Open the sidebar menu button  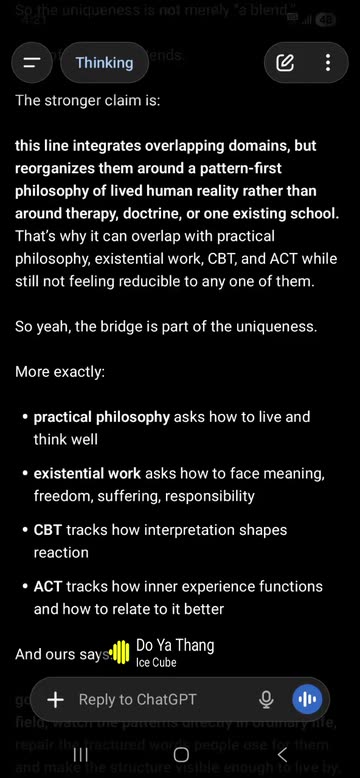pyautogui.click(x=32, y=63)
